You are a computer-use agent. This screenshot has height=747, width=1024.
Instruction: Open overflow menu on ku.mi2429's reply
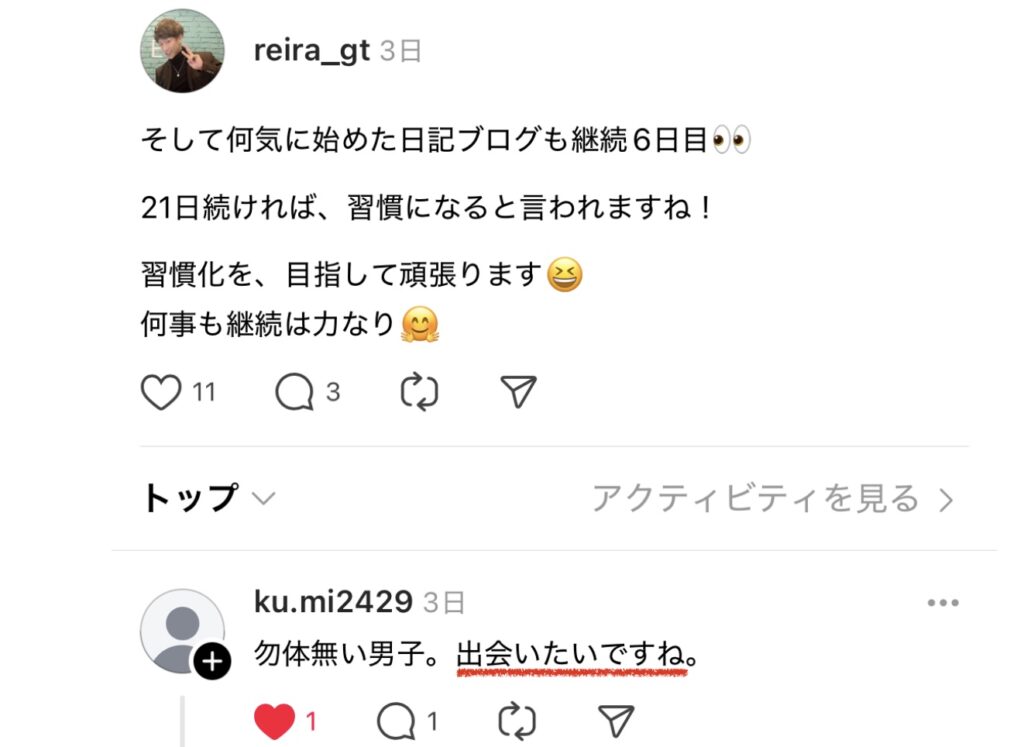(943, 603)
